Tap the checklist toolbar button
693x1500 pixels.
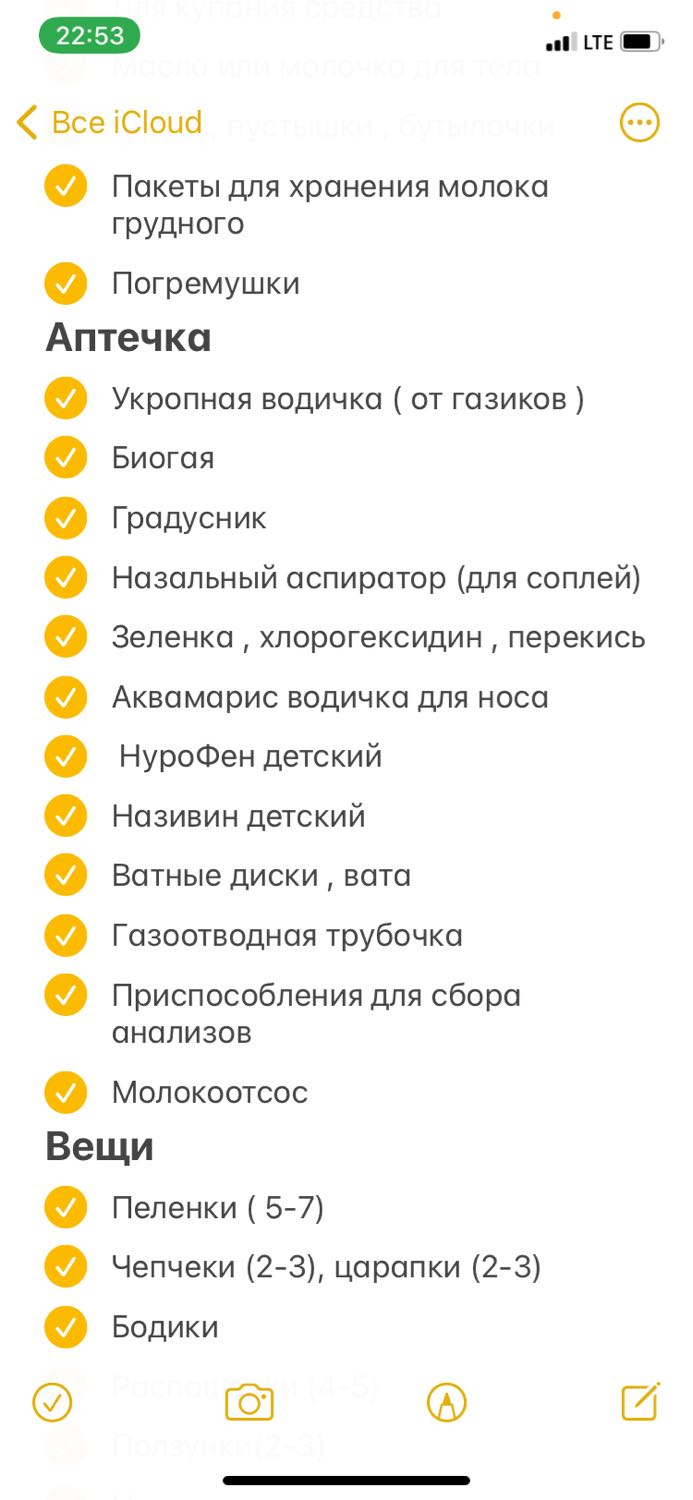tap(52, 1402)
